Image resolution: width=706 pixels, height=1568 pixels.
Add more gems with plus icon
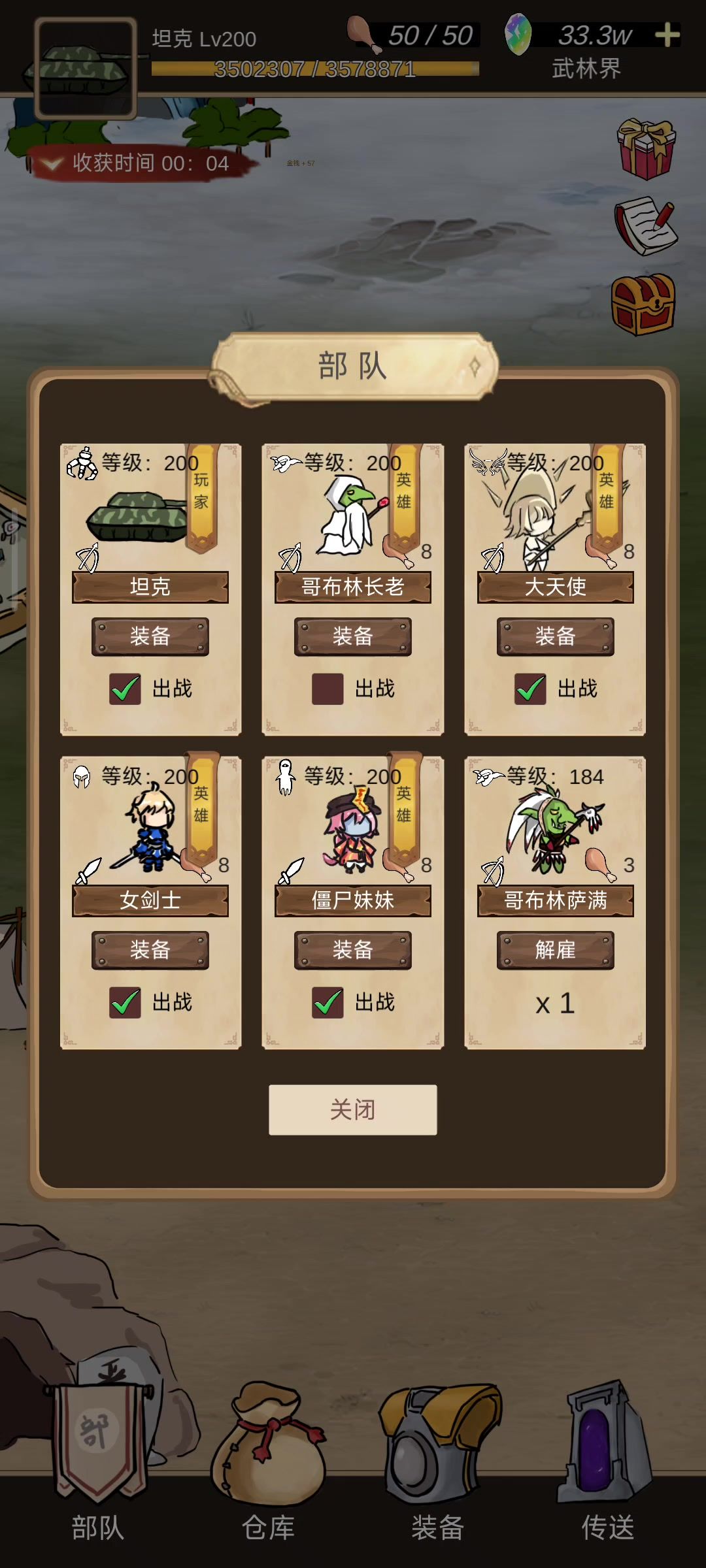tap(667, 35)
